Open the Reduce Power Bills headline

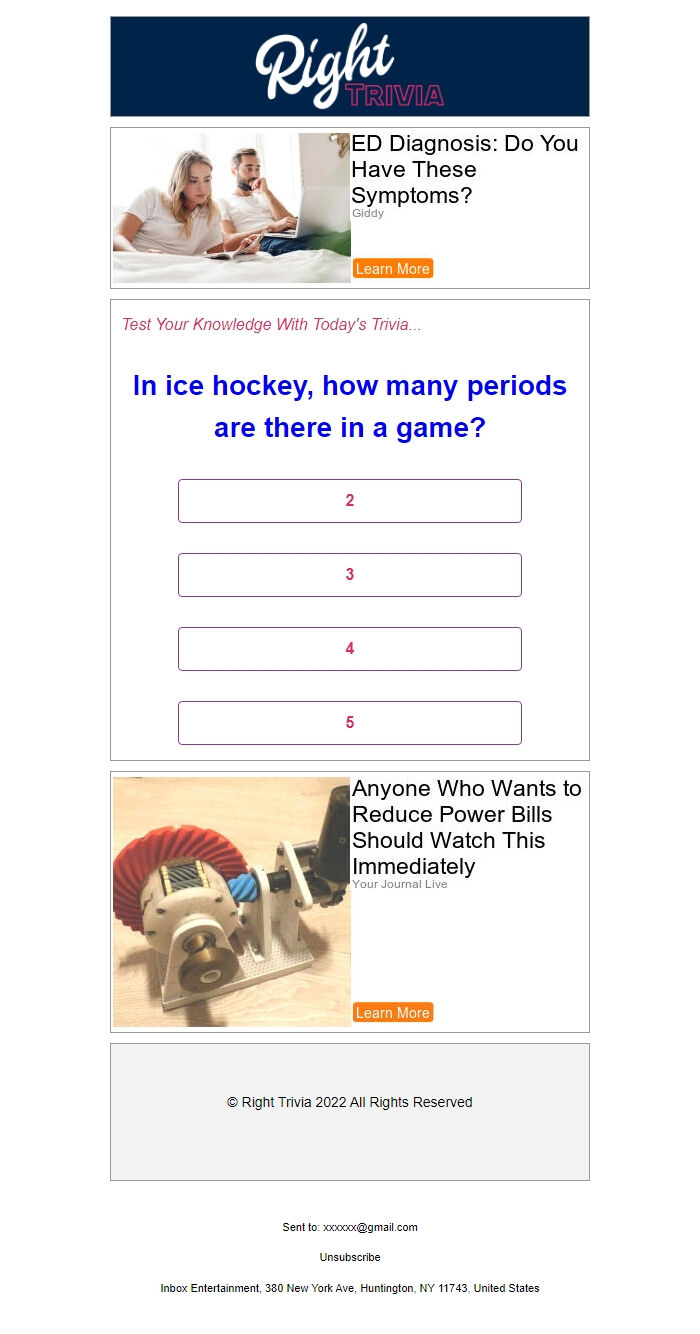tap(466, 827)
